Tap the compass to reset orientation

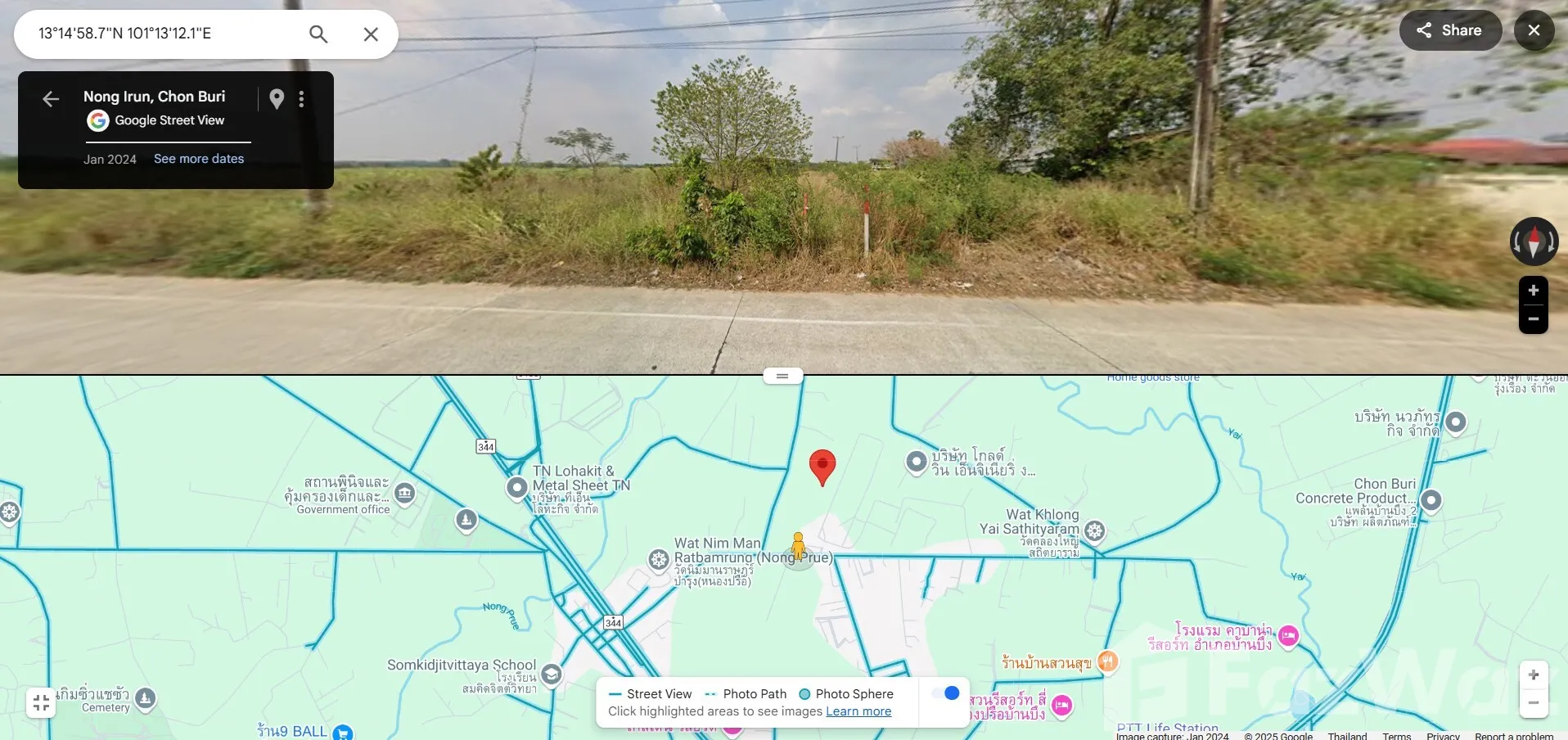pos(1534,241)
